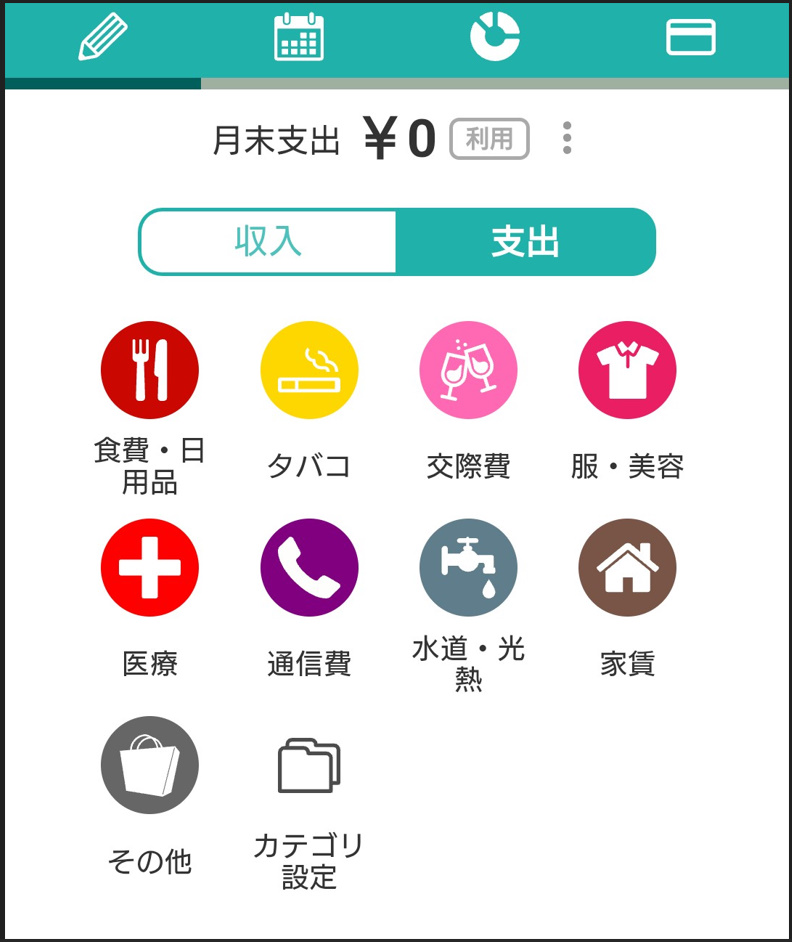
Task: Choose the 水道・光熱 utilities category
Action: click(468, 606)
